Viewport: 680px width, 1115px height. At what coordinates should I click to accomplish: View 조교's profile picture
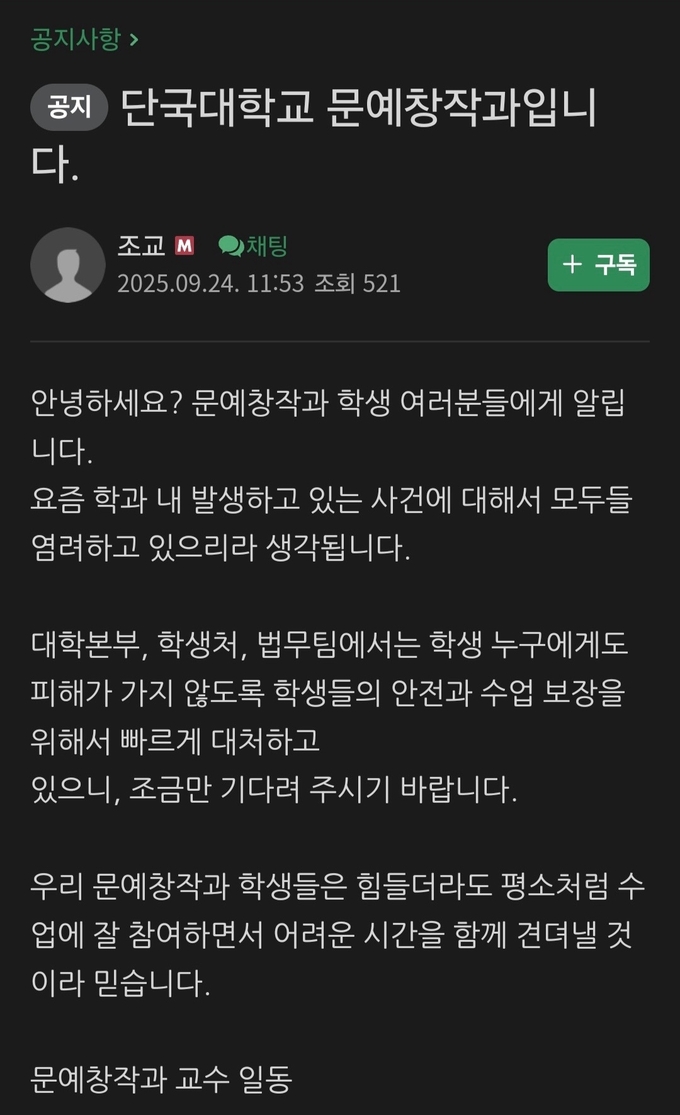click(68, 265)
